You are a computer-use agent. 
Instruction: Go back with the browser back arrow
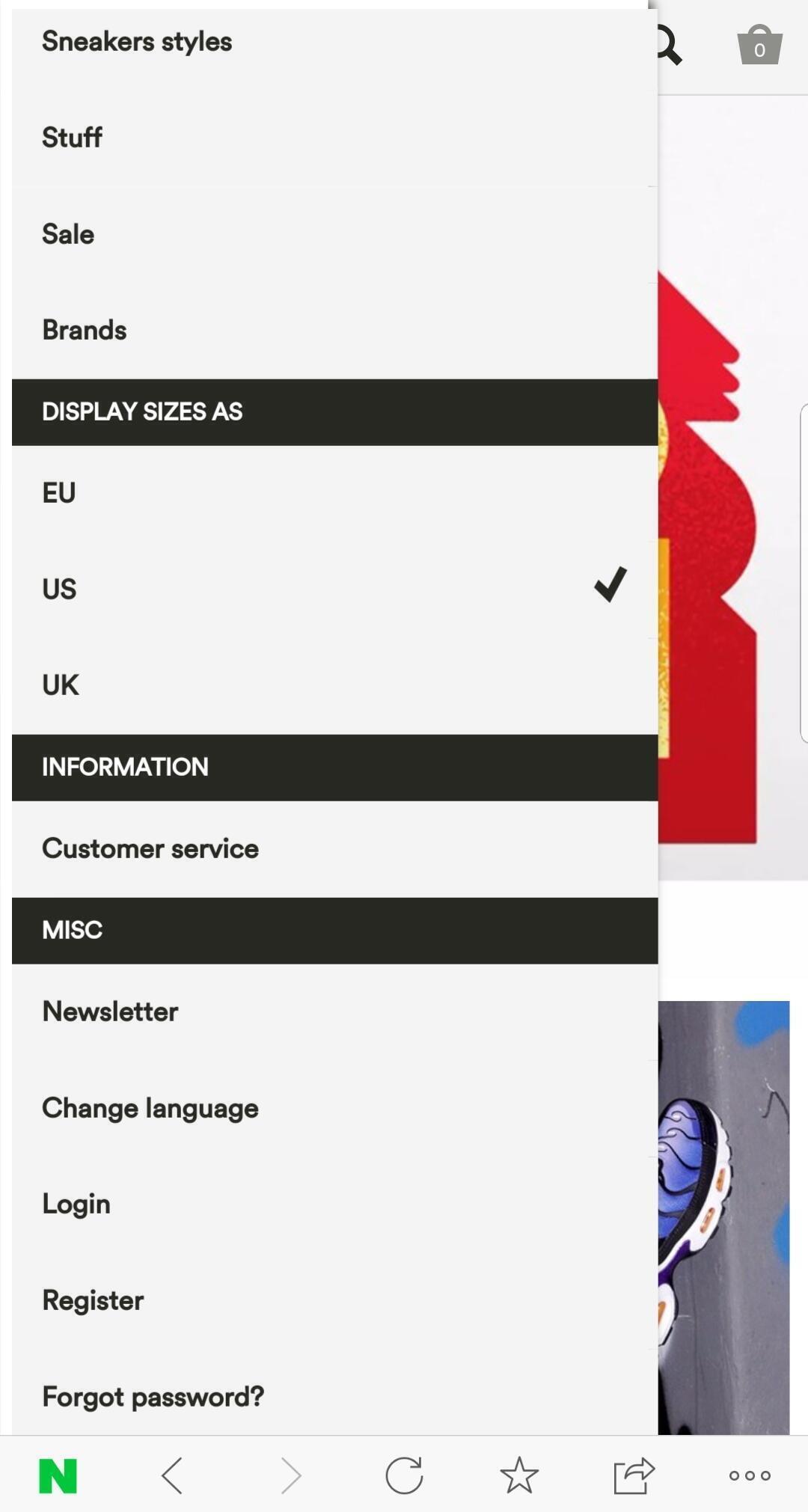pyautogui.click(x=172, y=1475)
